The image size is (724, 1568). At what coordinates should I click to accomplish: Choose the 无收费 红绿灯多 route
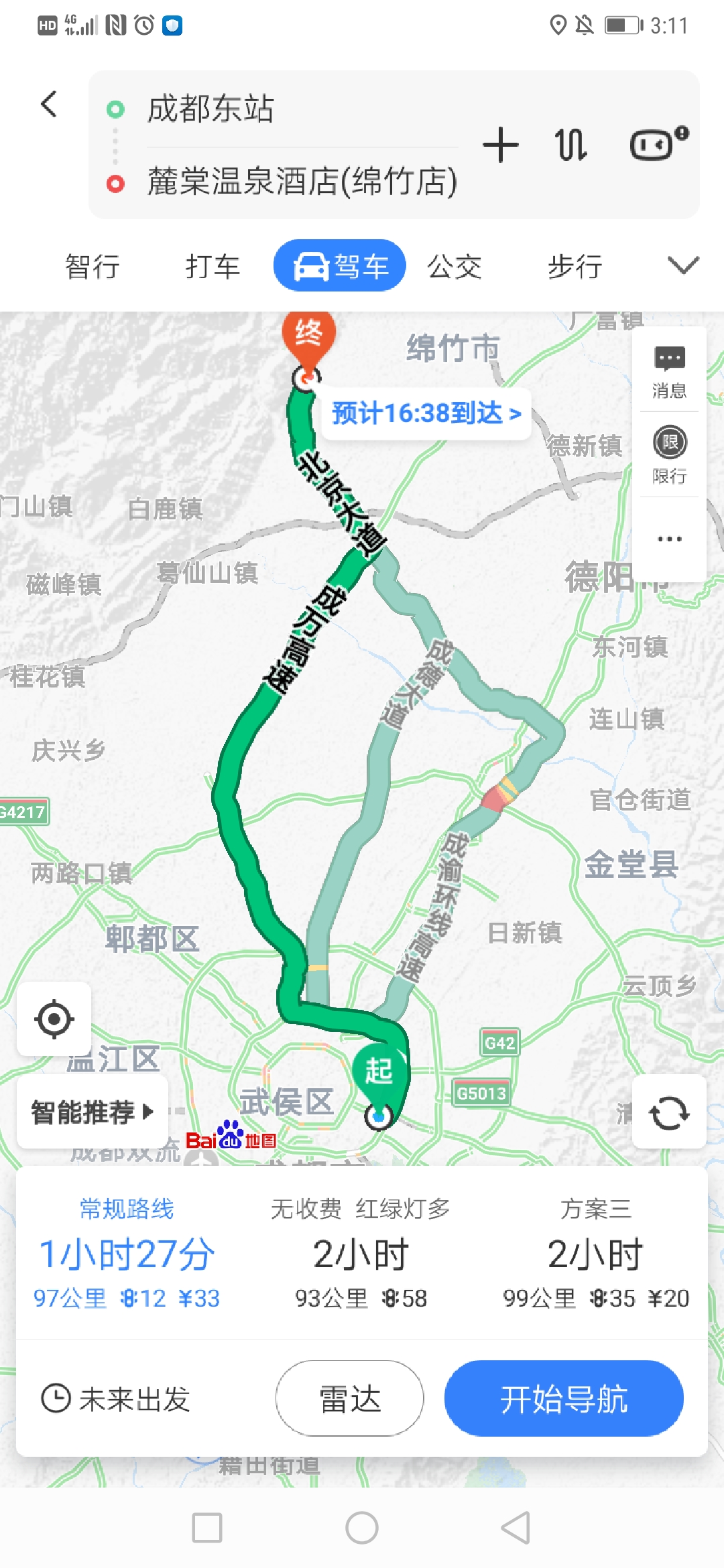coord(361,1253)
